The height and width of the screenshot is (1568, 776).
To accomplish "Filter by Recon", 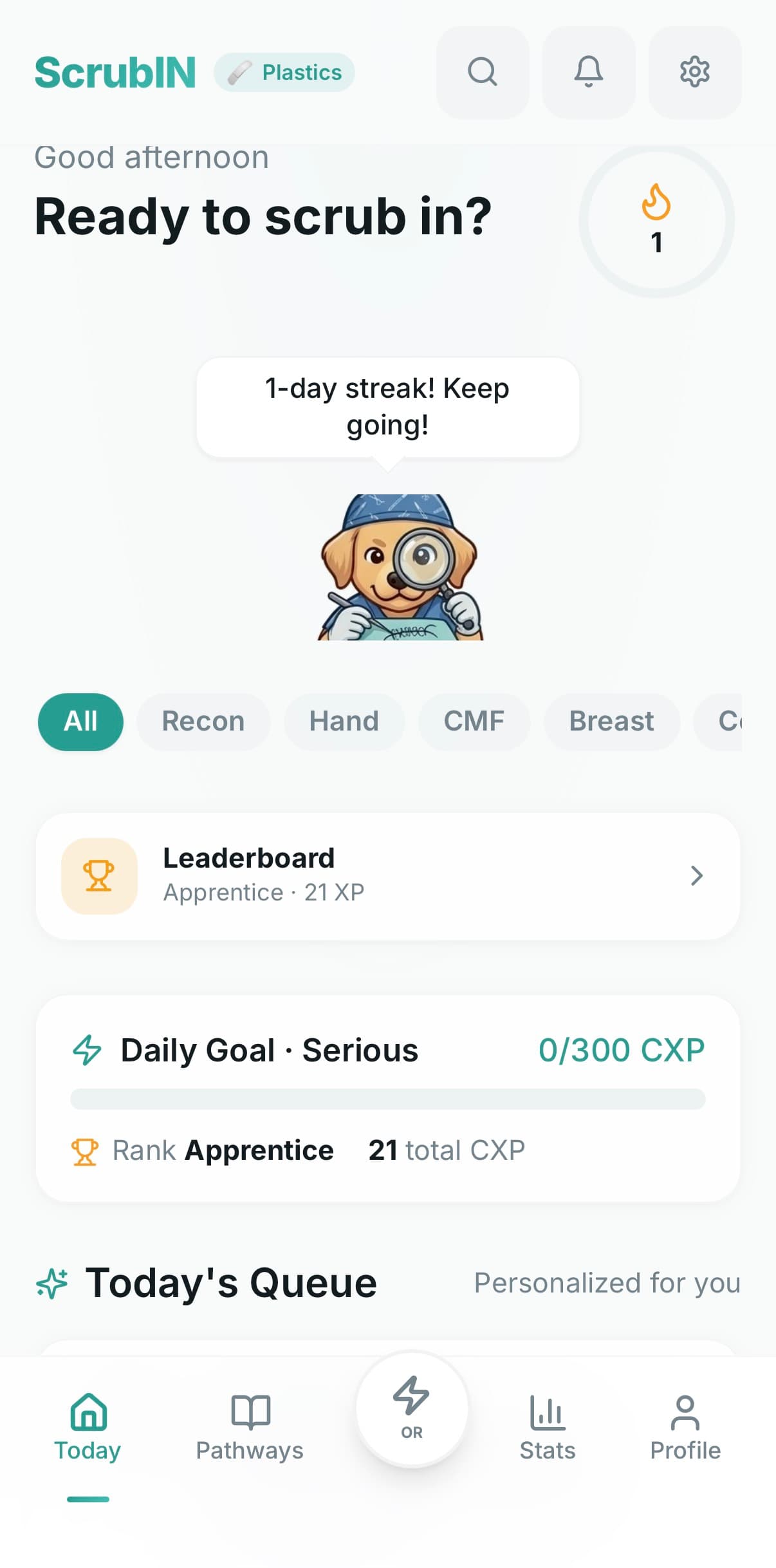I will [x=203, y=722].
